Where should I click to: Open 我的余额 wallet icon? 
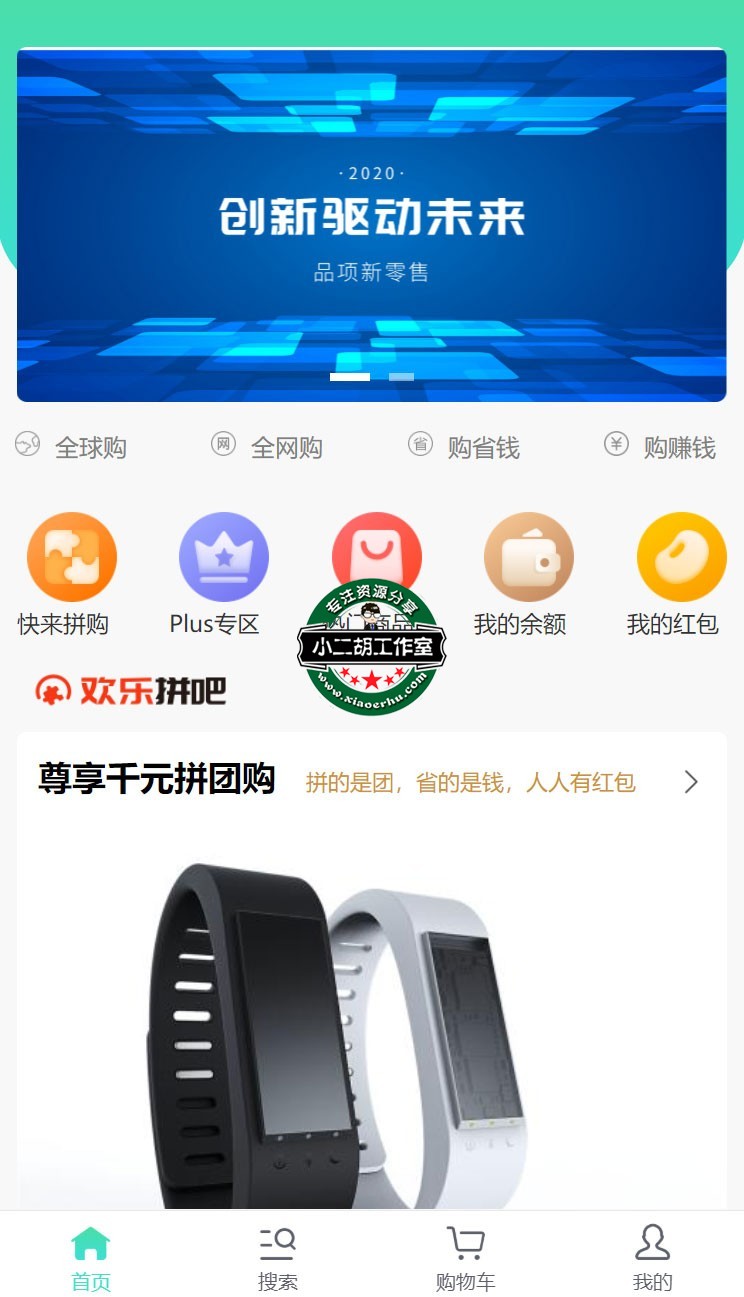click(x=529, y=556)
